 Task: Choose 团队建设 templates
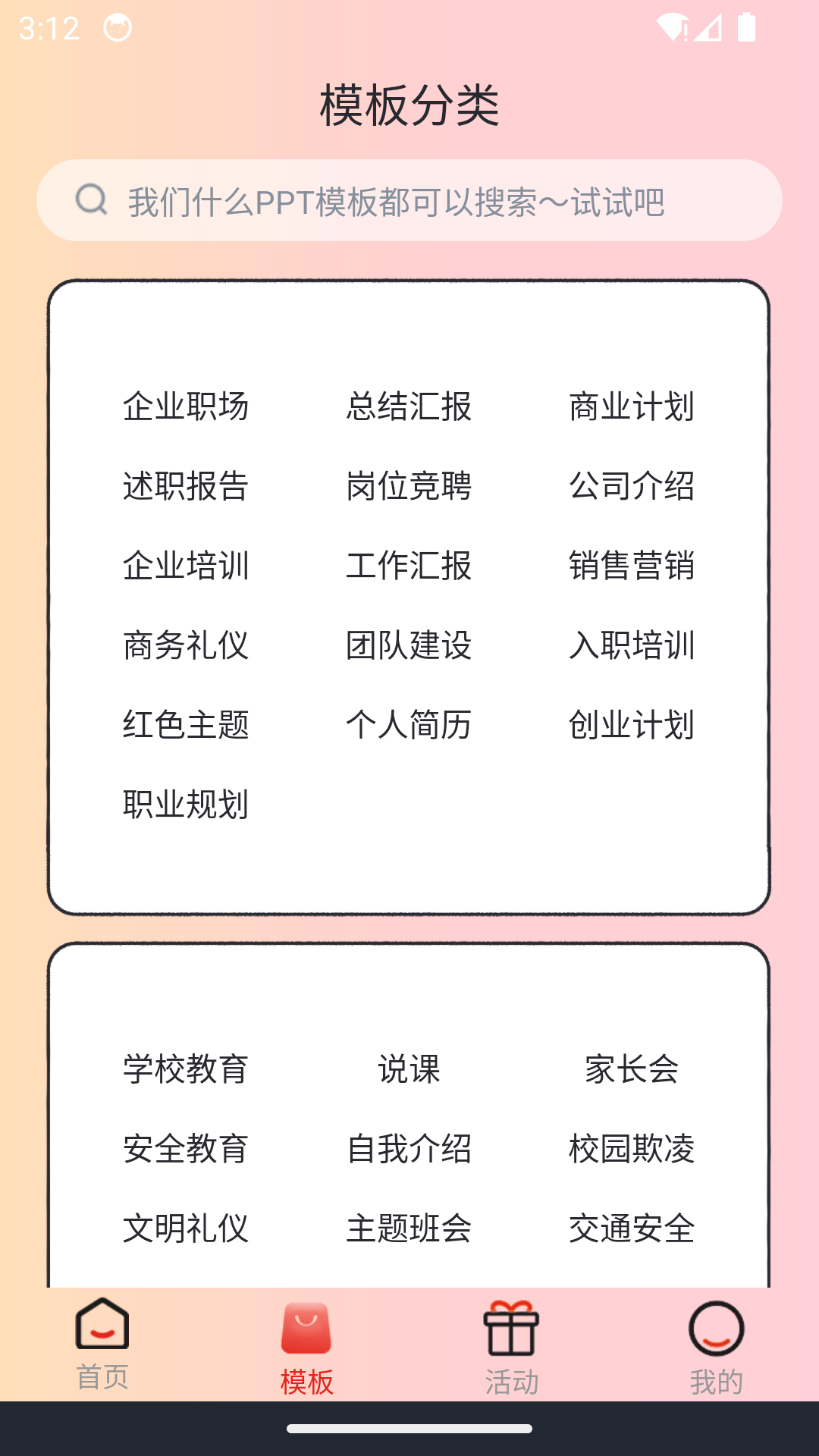coord(409,645)
